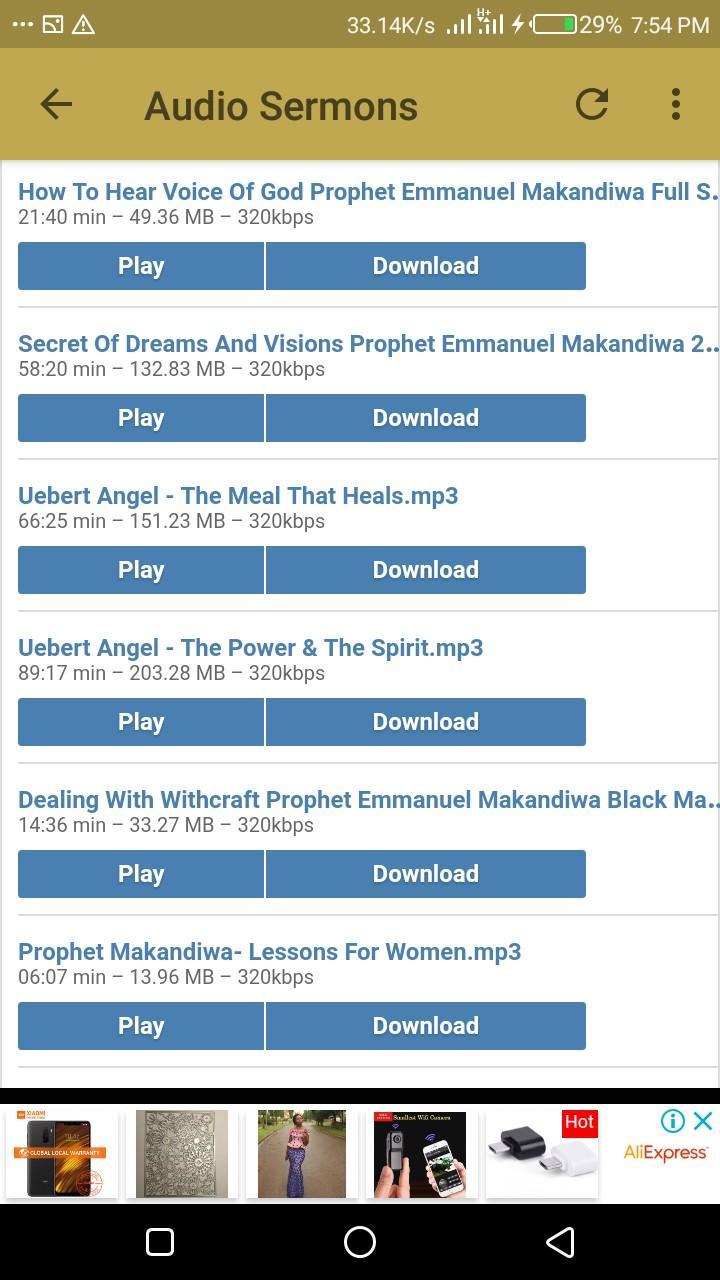The image size is (720, 1280).
Task: Play How To Hear Voice Of God sermon
Action: 141,266
